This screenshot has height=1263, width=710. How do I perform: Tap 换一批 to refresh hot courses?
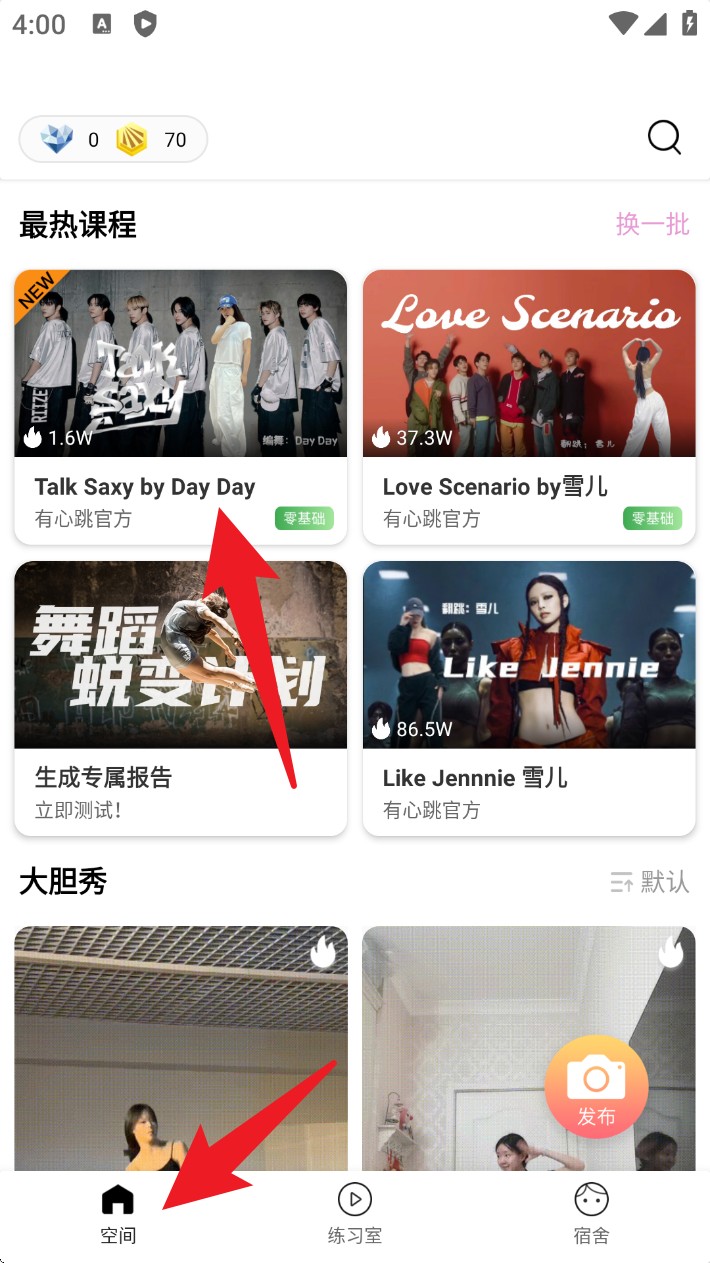652,224
